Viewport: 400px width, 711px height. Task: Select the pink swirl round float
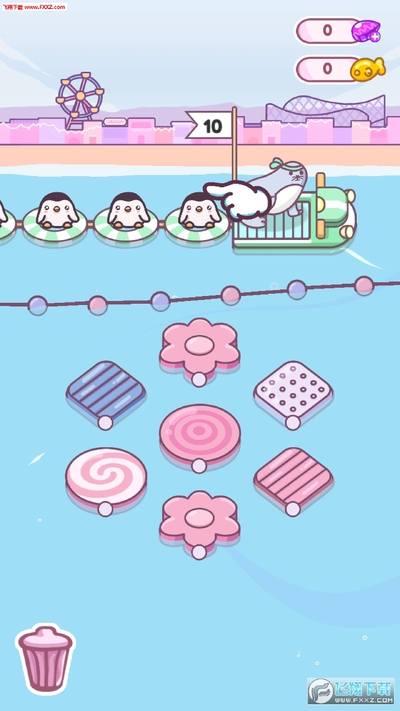pos(106,477)
